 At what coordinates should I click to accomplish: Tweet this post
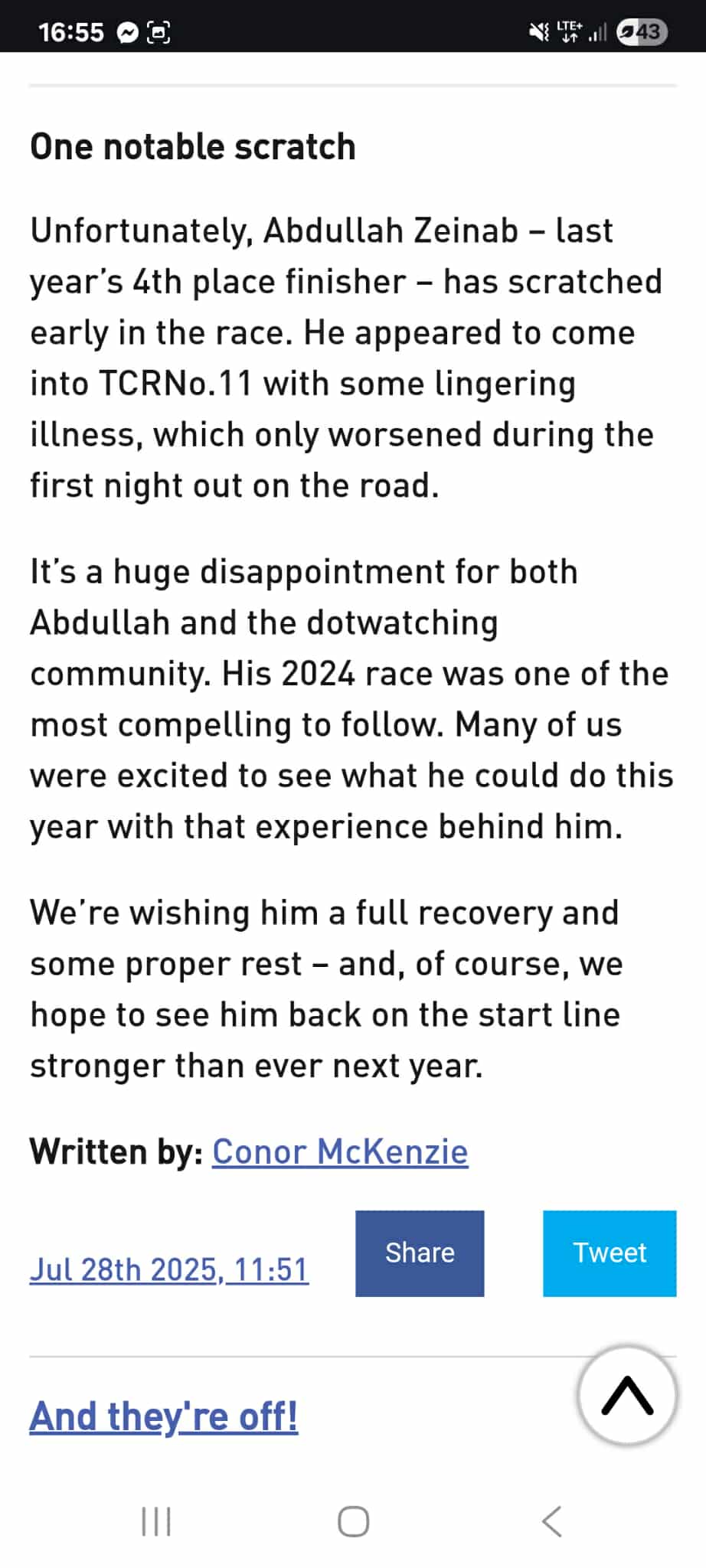click(x=610, y=1253)
